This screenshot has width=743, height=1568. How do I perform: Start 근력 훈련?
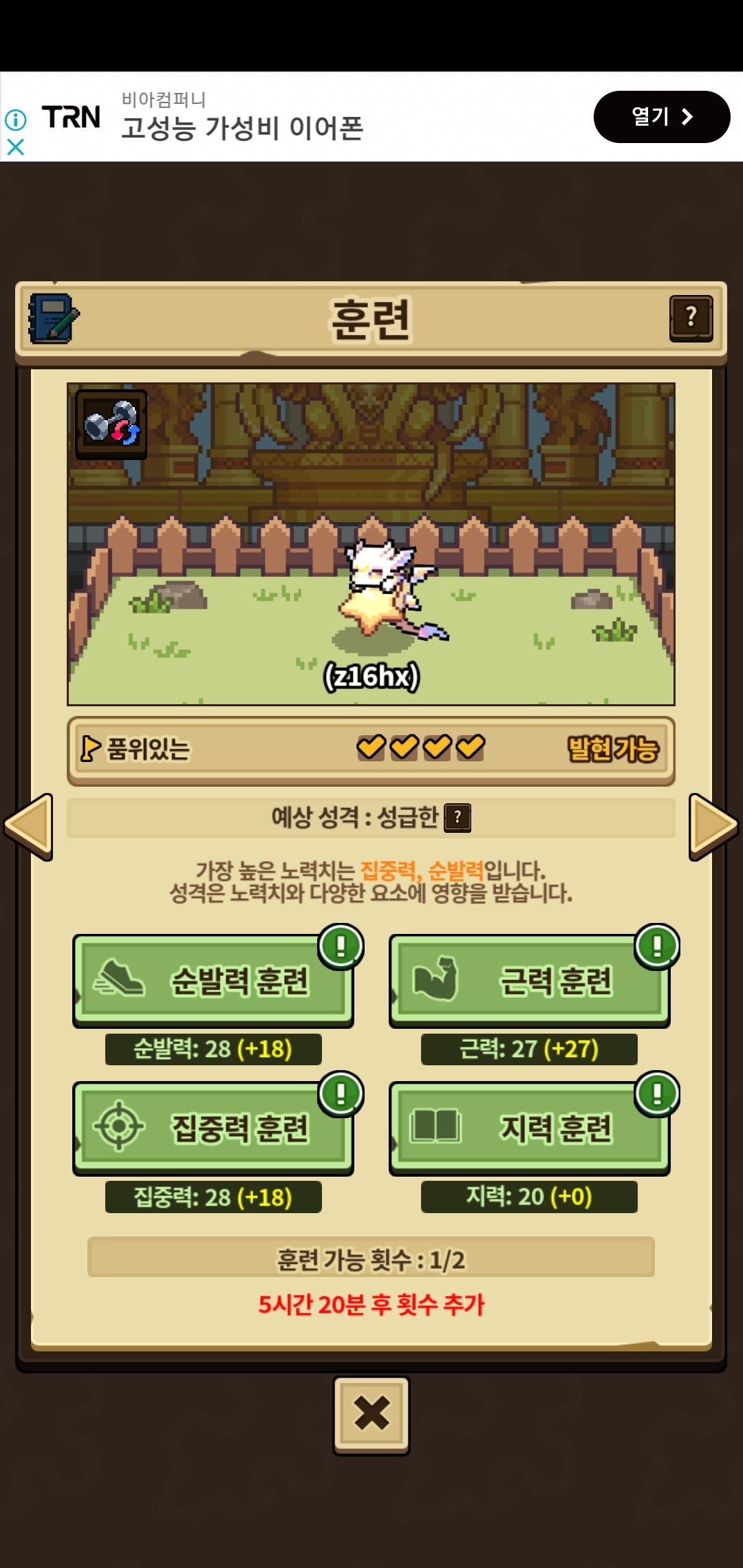530,981
